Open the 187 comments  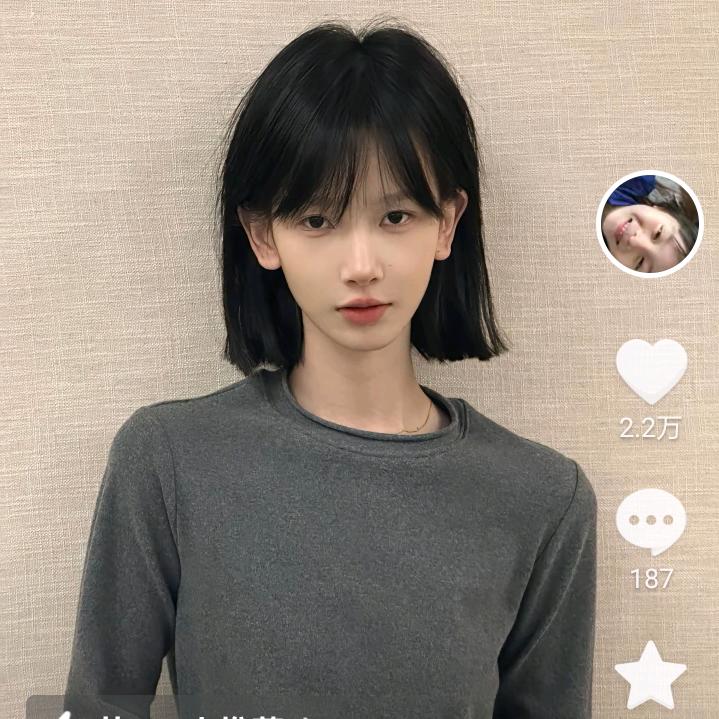(651, 521)
